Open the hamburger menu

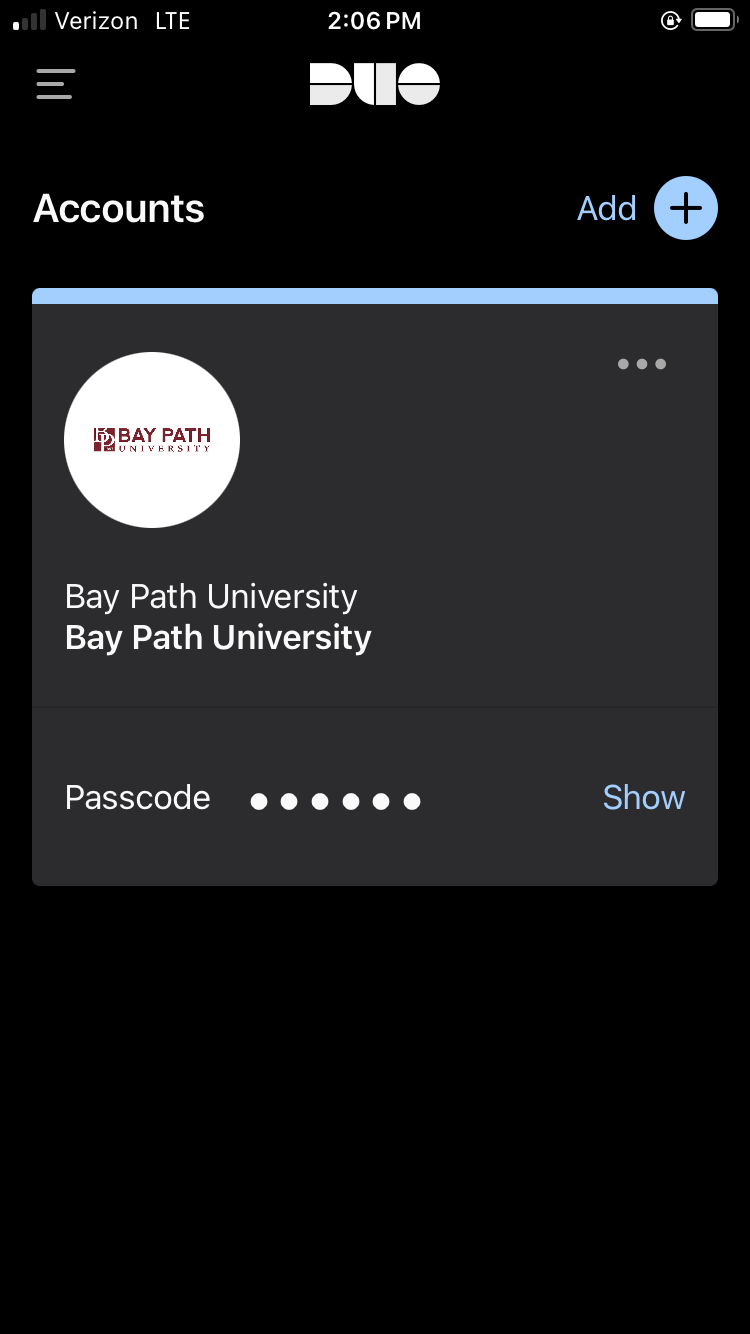56,83
